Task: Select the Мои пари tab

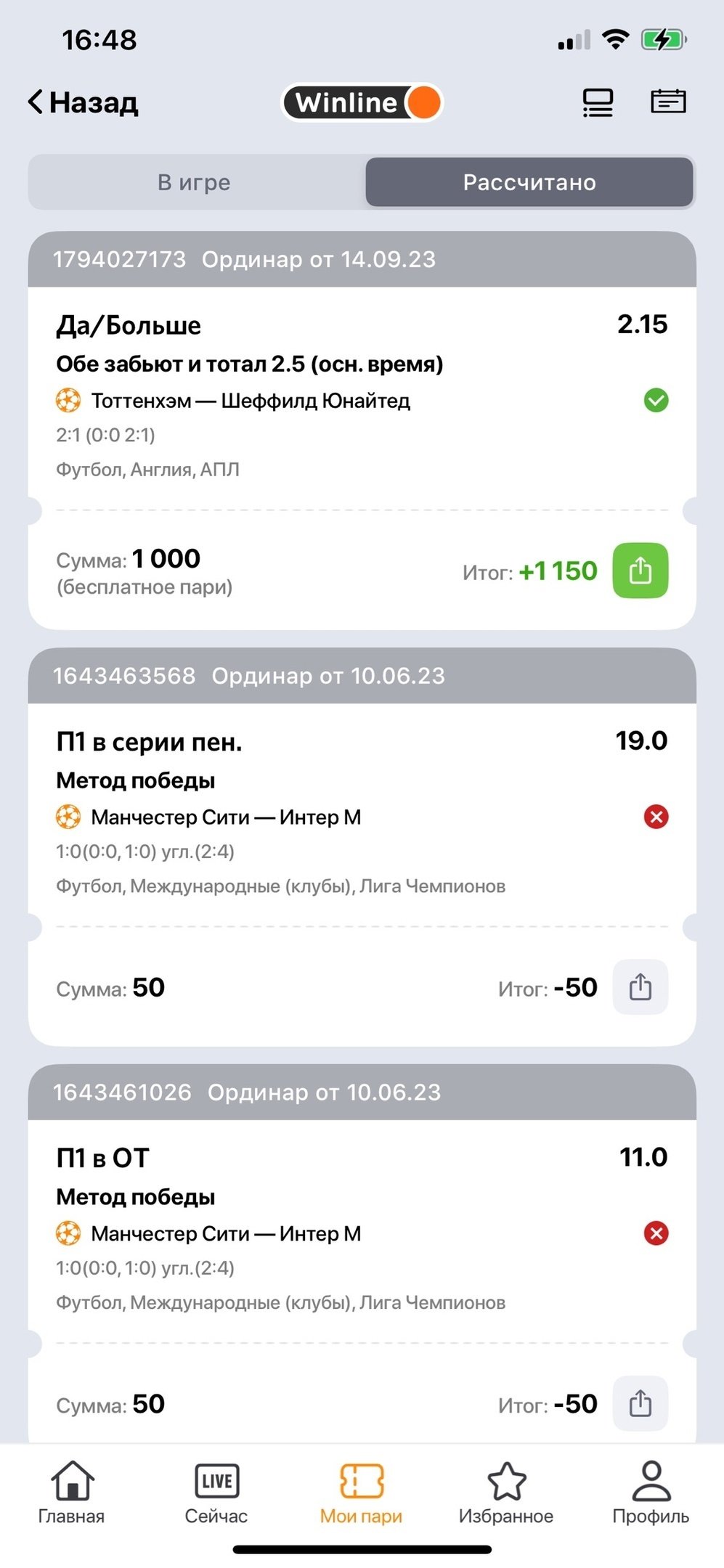Action: [x=362, y=1493]
